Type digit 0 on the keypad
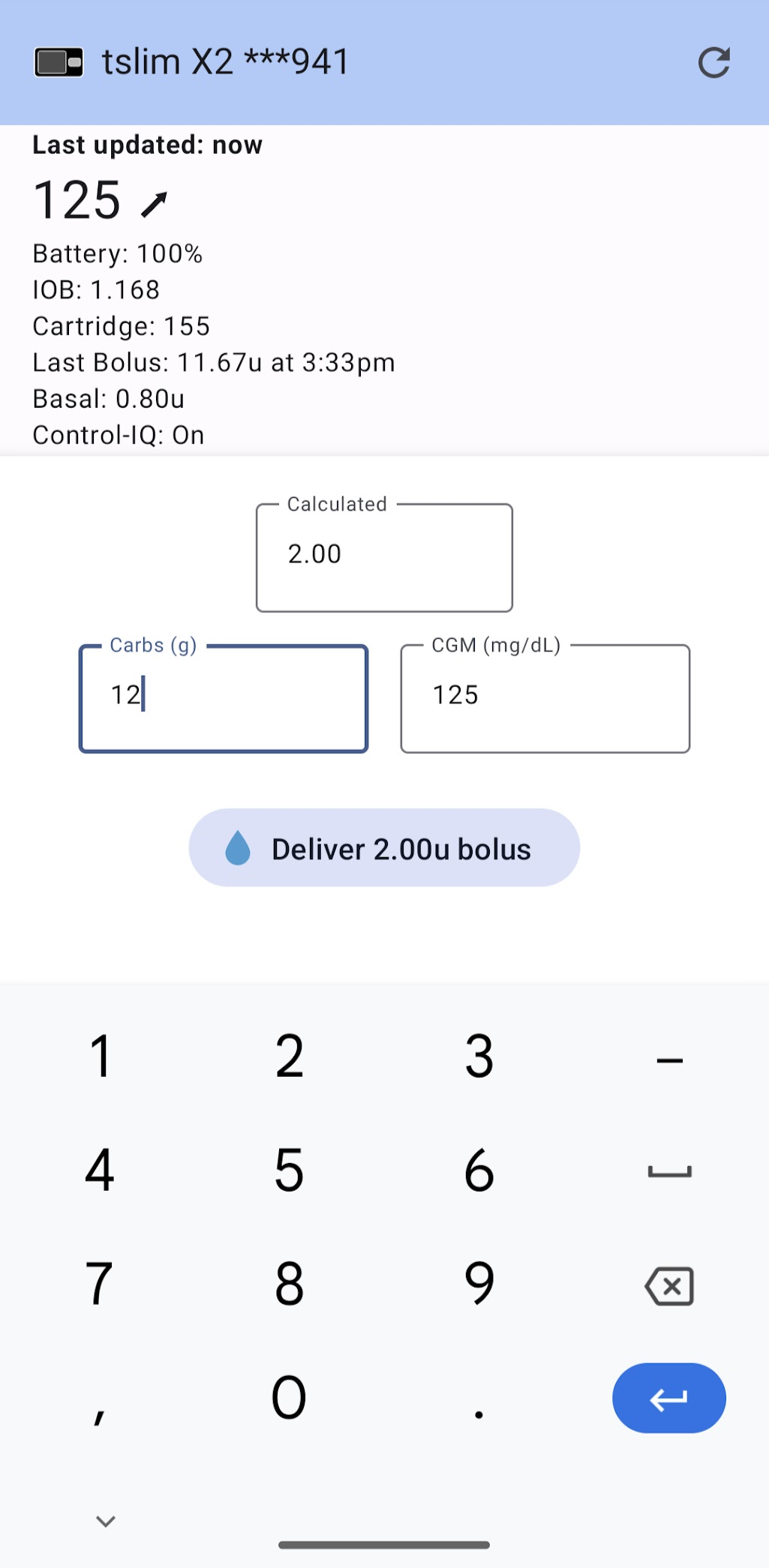Image resolution: width=769 pixels, height=1568 pixels. click(289, 1398)
